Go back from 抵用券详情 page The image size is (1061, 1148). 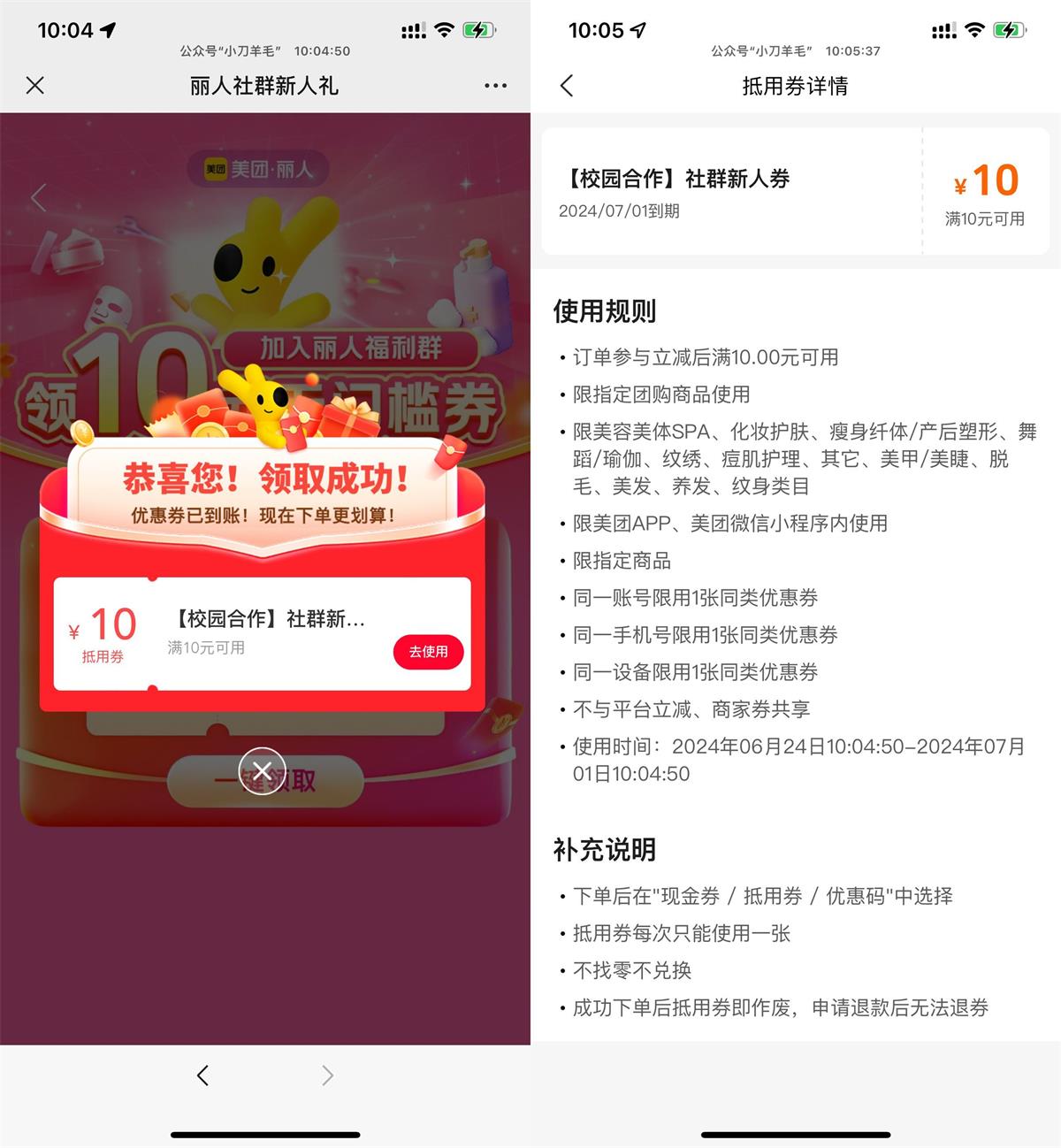pos(567,86)
